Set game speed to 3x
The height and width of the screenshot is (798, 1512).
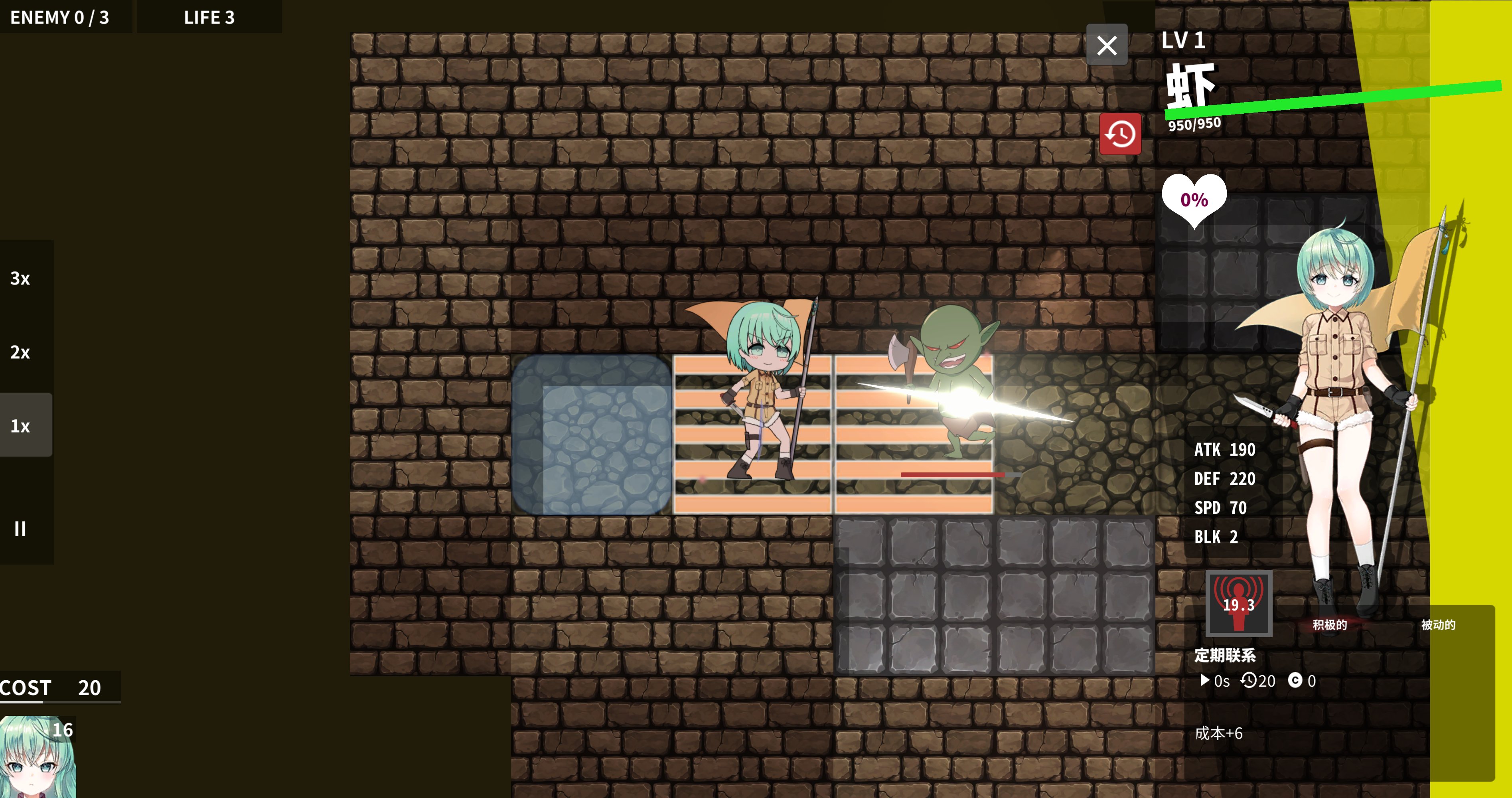[x=20, y=279]
